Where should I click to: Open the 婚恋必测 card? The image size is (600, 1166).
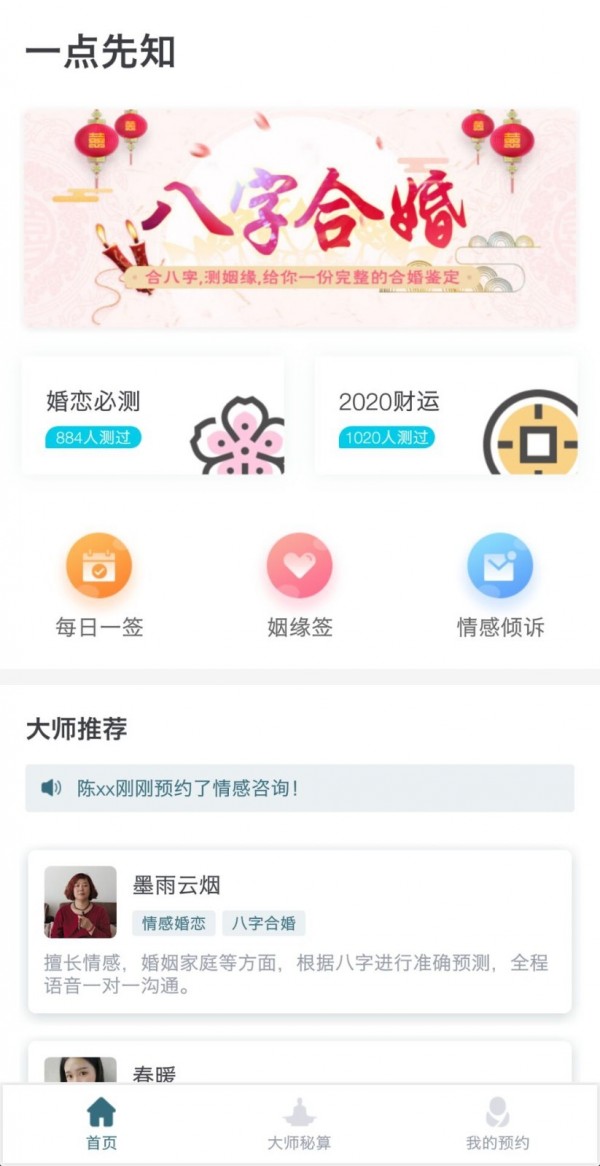point(153,415)
